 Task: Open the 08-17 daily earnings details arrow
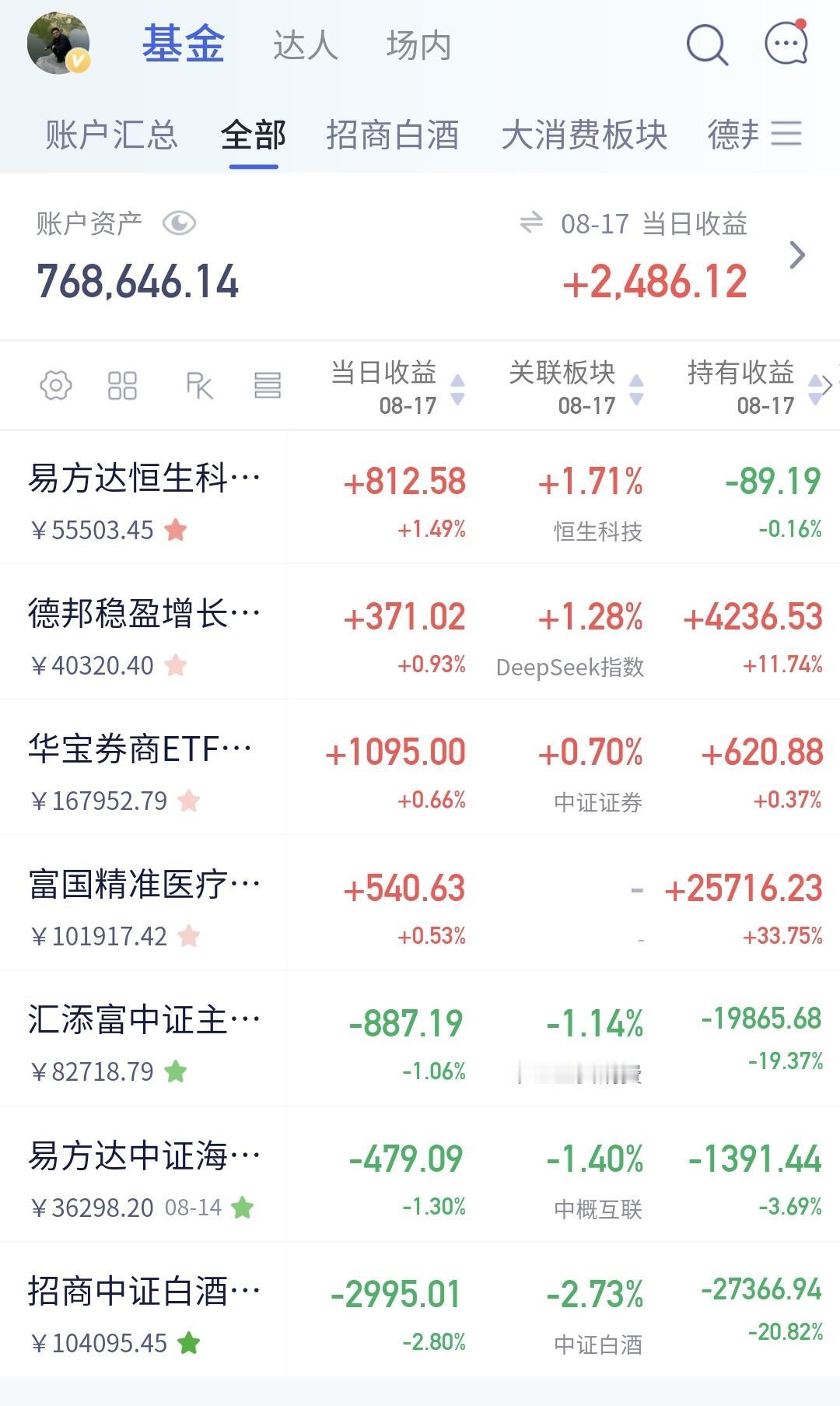point(797,255)
